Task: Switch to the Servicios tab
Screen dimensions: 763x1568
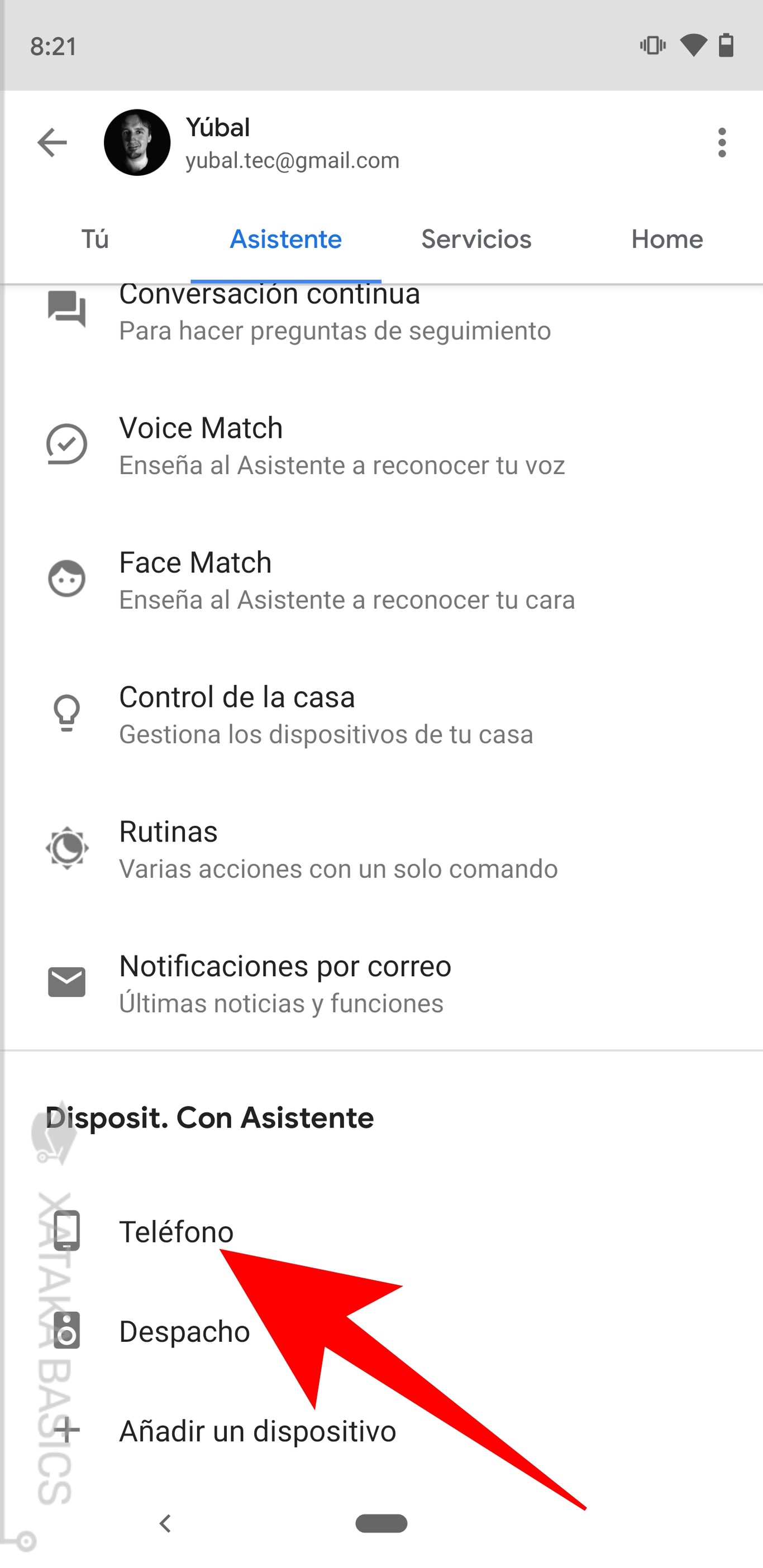Action: [476, 239]
